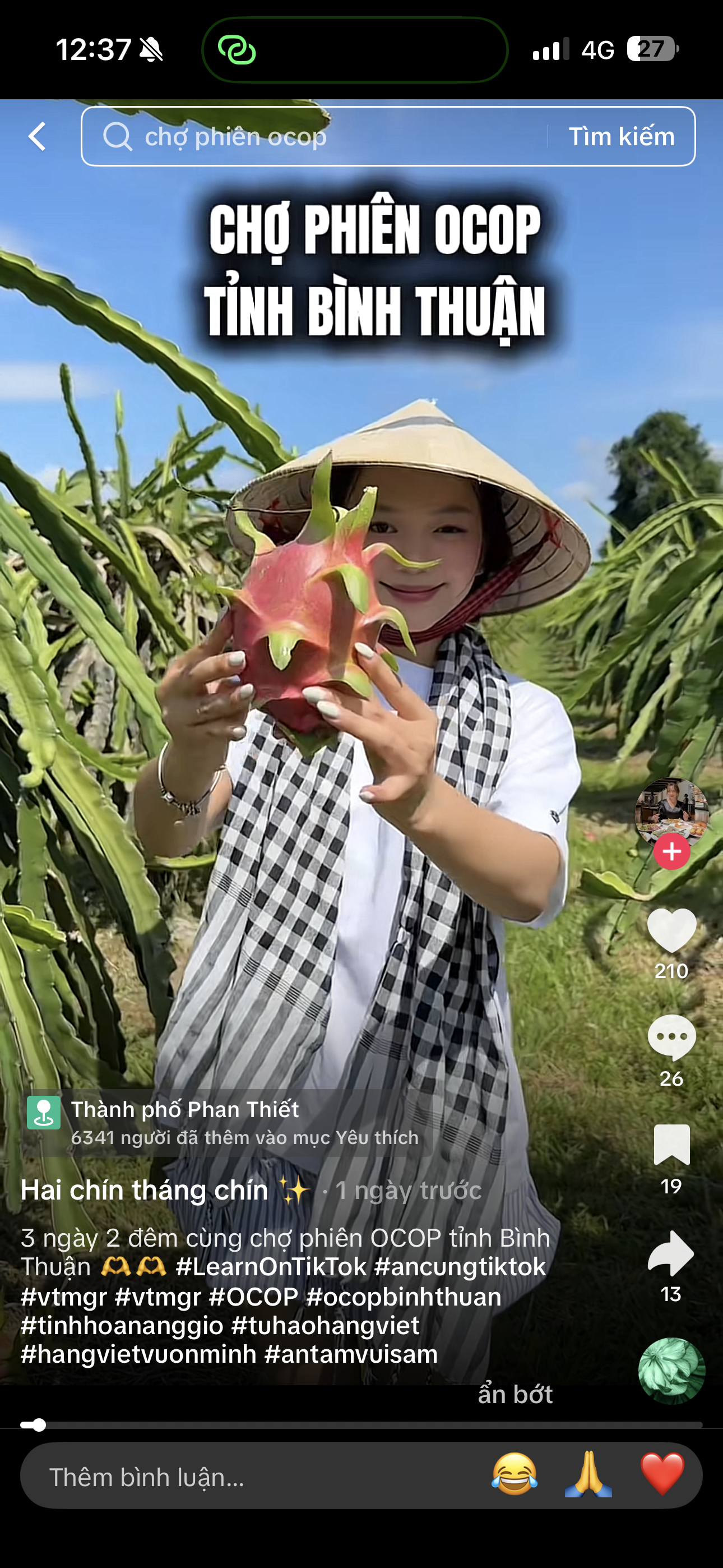Share this video
This screenshot has height=1568, width=723.
click(671, 1253)
